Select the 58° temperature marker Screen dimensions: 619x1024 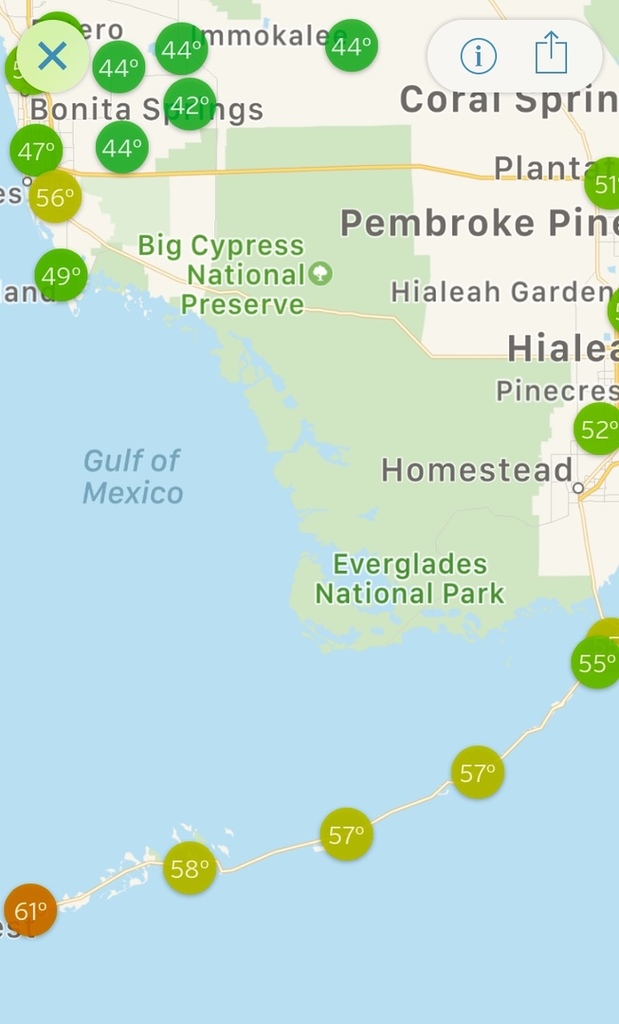click(x=190, y=868)
